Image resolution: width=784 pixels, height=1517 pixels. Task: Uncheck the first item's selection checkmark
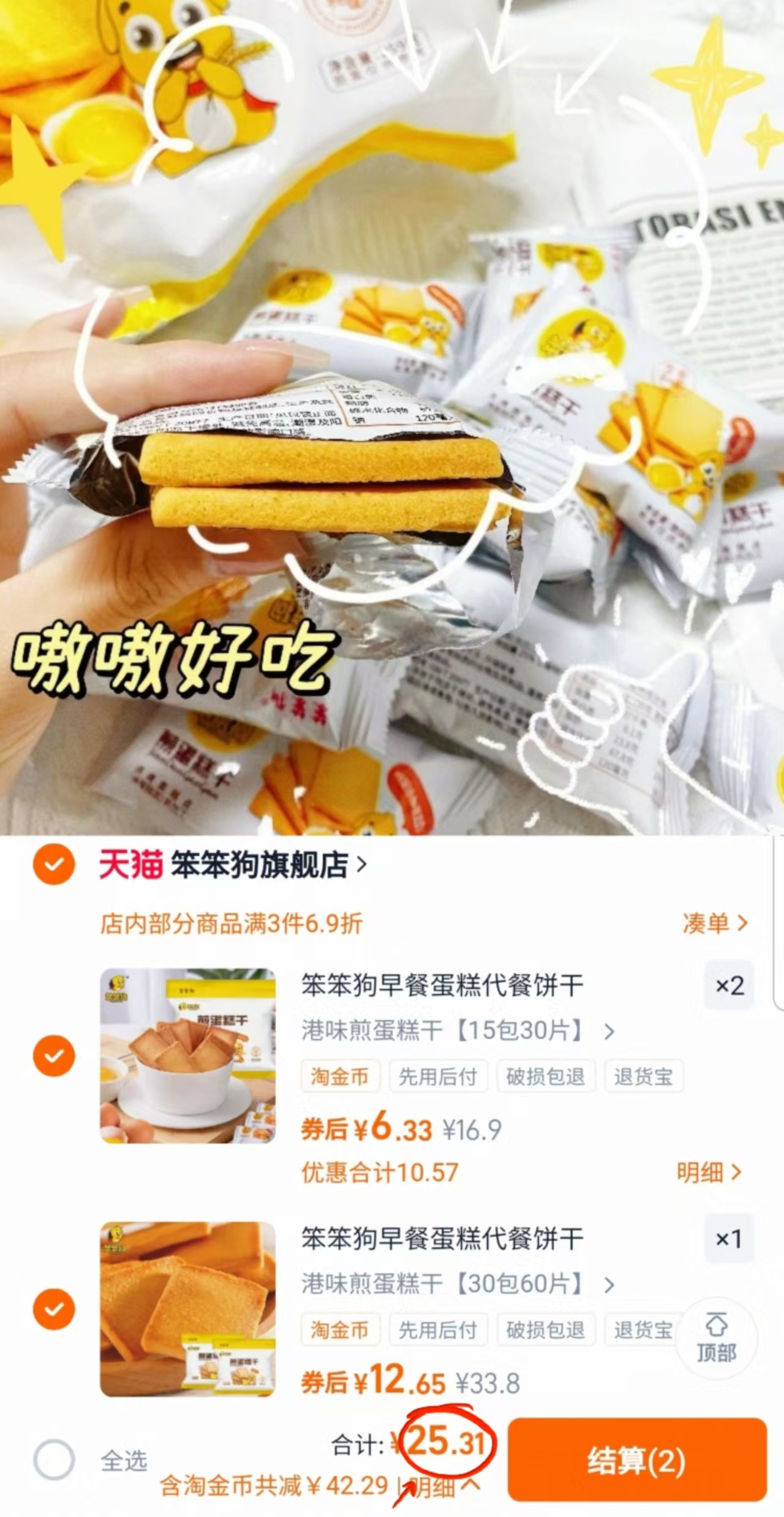pos(53,1056)
